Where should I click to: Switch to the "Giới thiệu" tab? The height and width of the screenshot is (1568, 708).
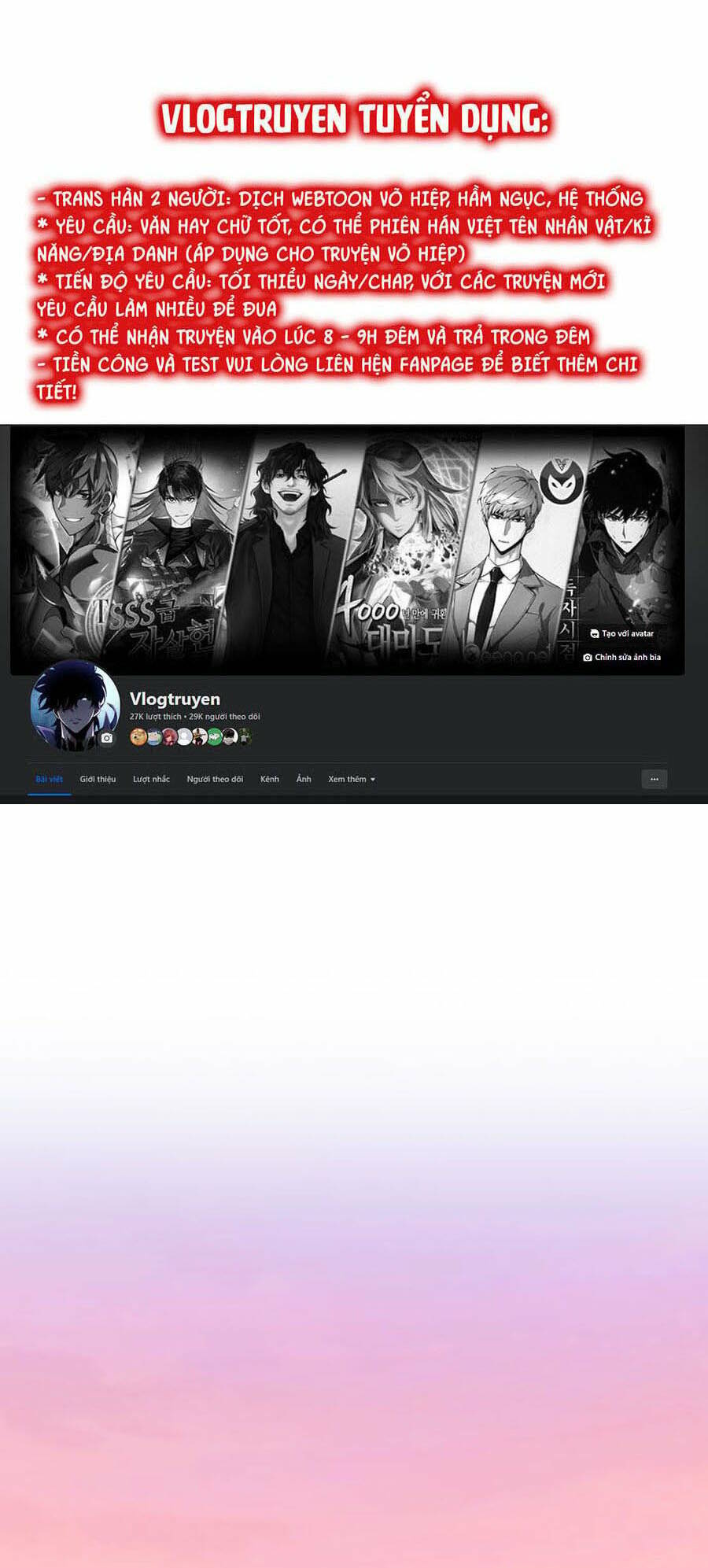click(98, 779)
